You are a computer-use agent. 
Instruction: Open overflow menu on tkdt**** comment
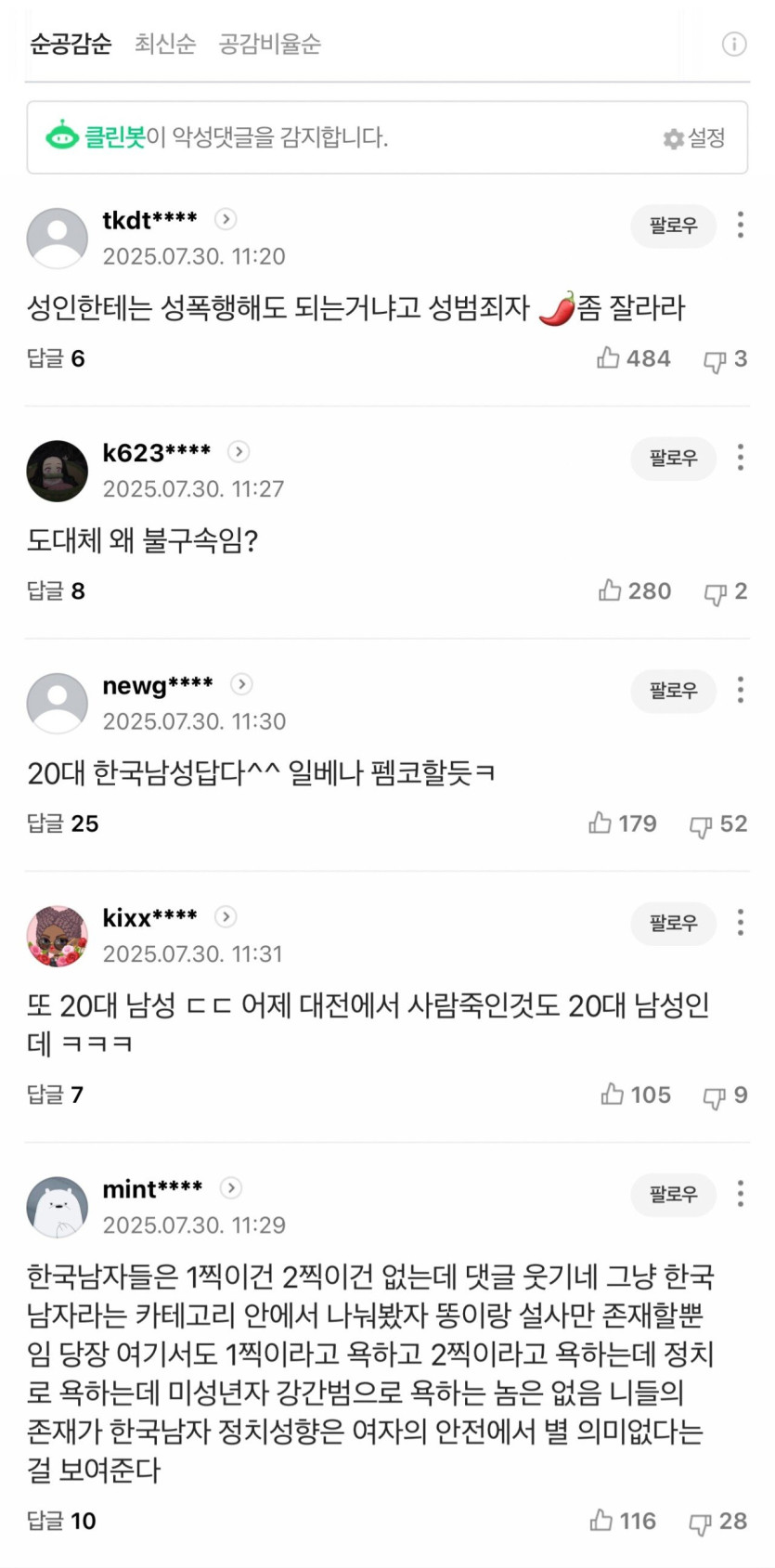[x=740, y=225]
